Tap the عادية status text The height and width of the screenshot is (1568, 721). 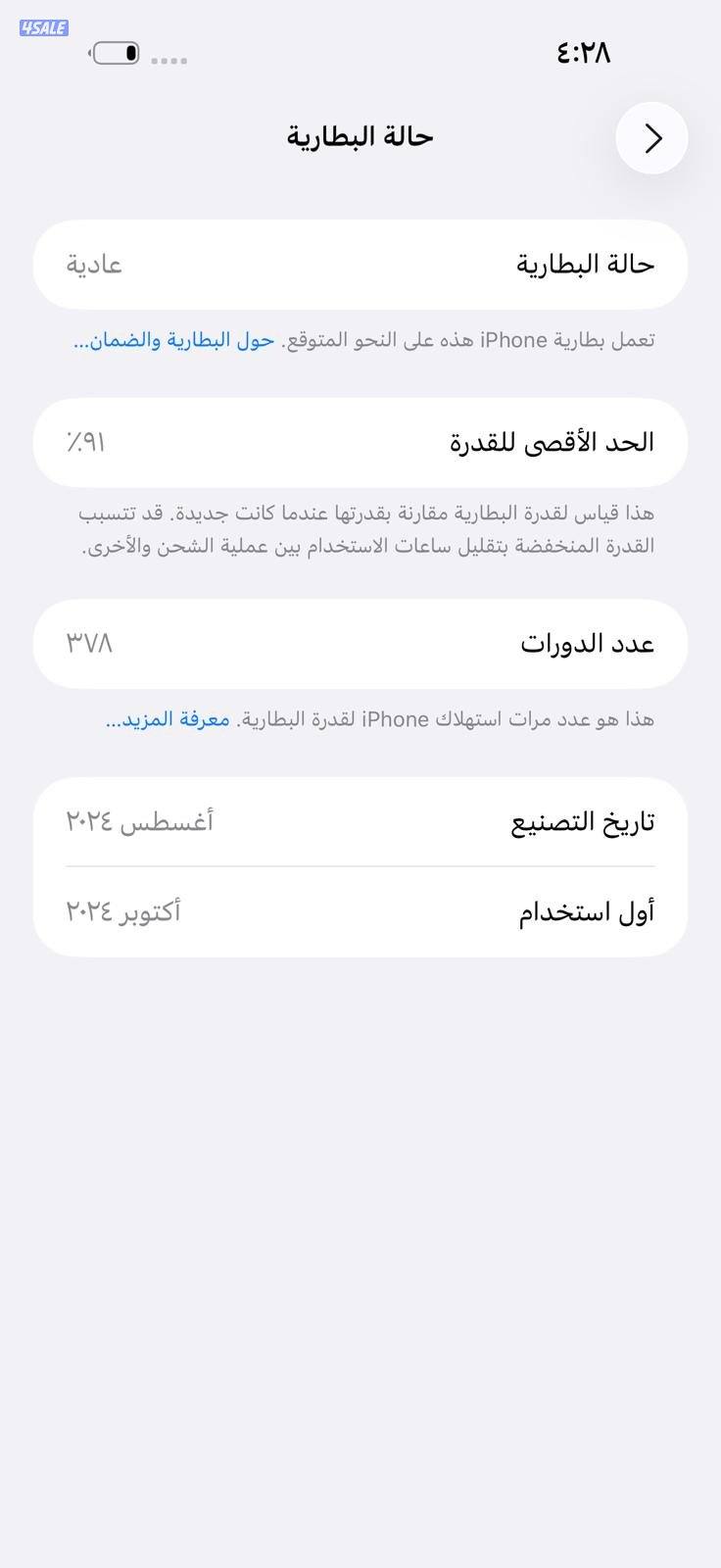[95, 265]
